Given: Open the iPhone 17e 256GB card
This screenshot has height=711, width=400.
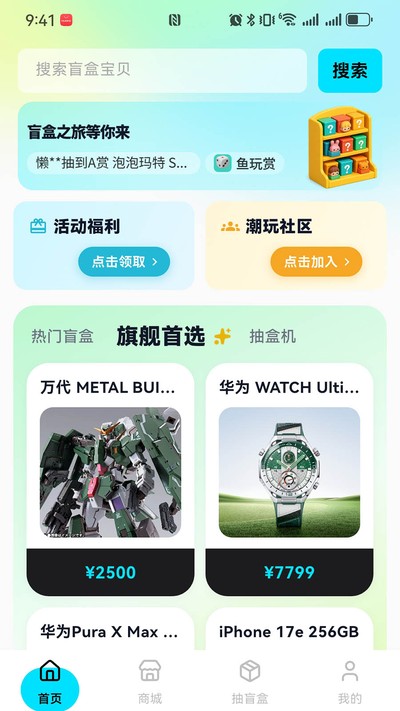Looking at the screenshot, I should click(x=289, y=630).
